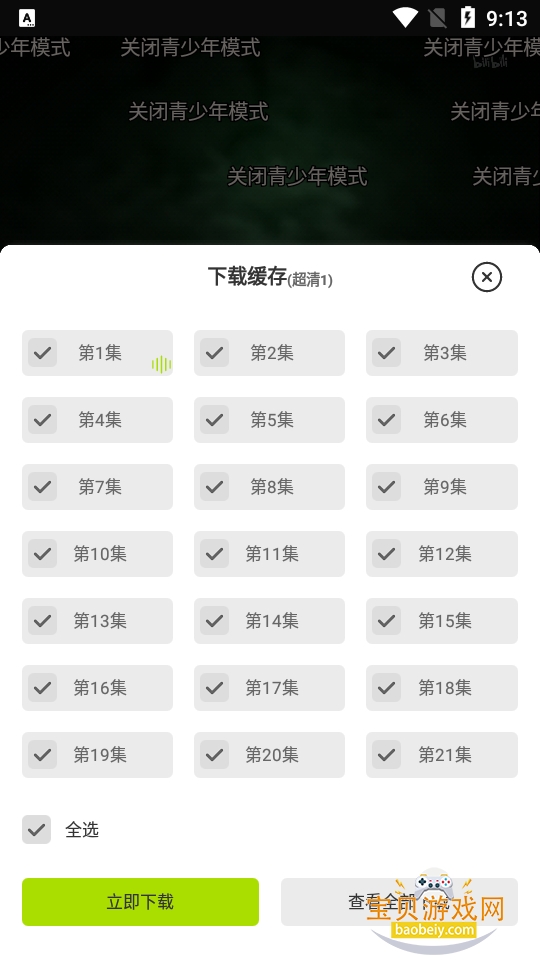540x960 pixels.
Task: Uncheck 第5集
Action: click(215, 420)
